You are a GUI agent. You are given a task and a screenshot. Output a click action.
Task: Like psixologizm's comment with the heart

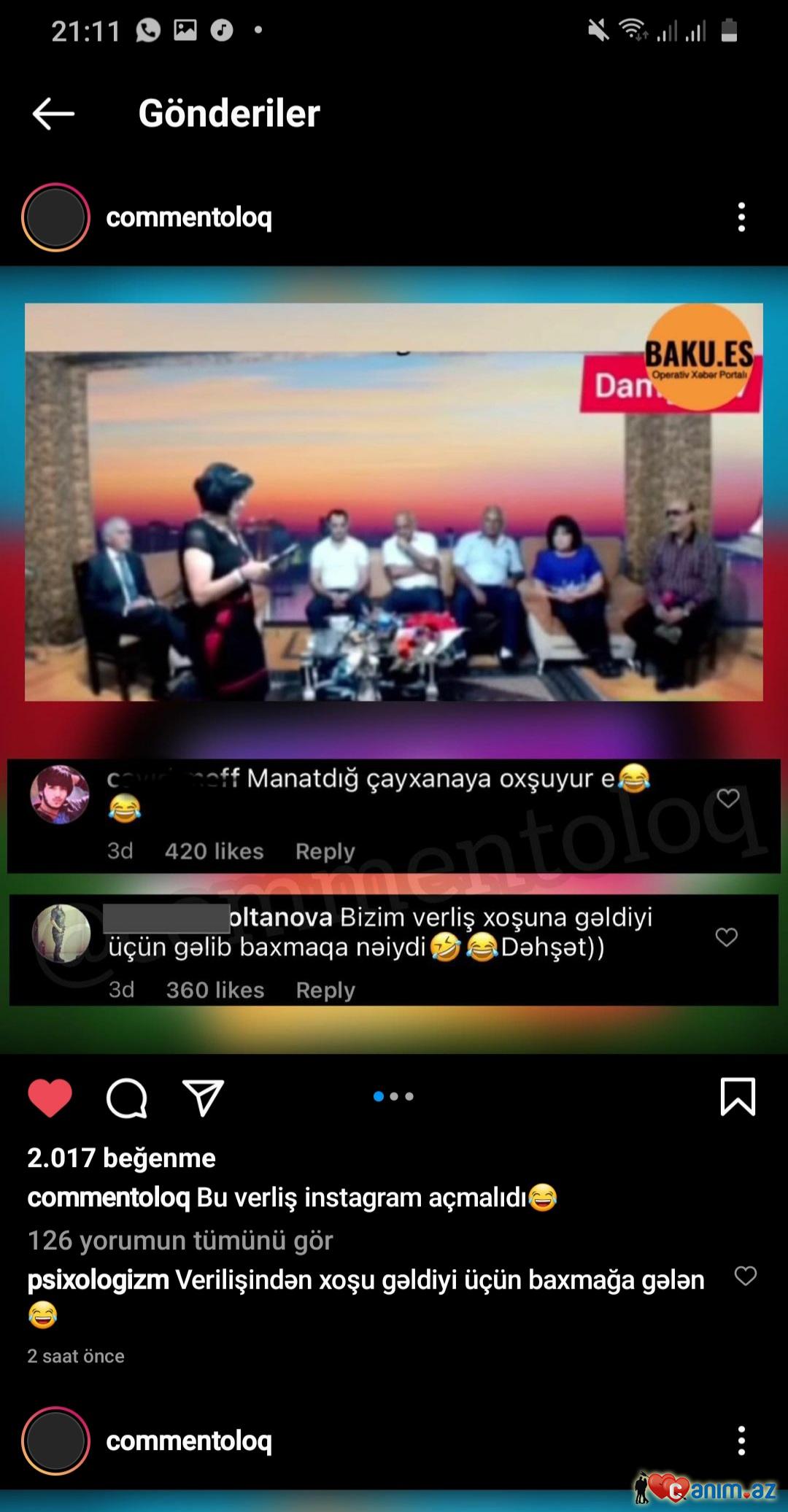745,1276
